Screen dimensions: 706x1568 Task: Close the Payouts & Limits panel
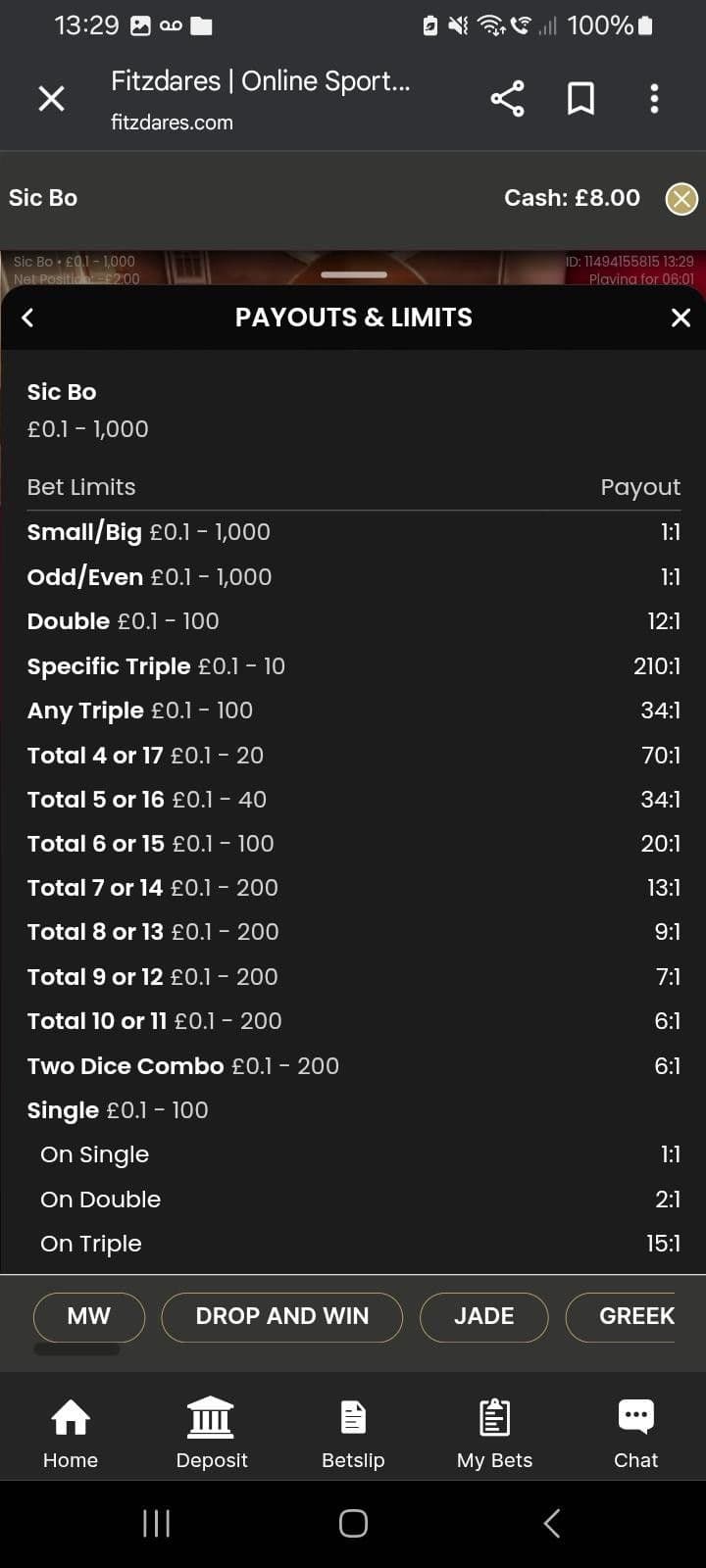[x=681, y=318]
